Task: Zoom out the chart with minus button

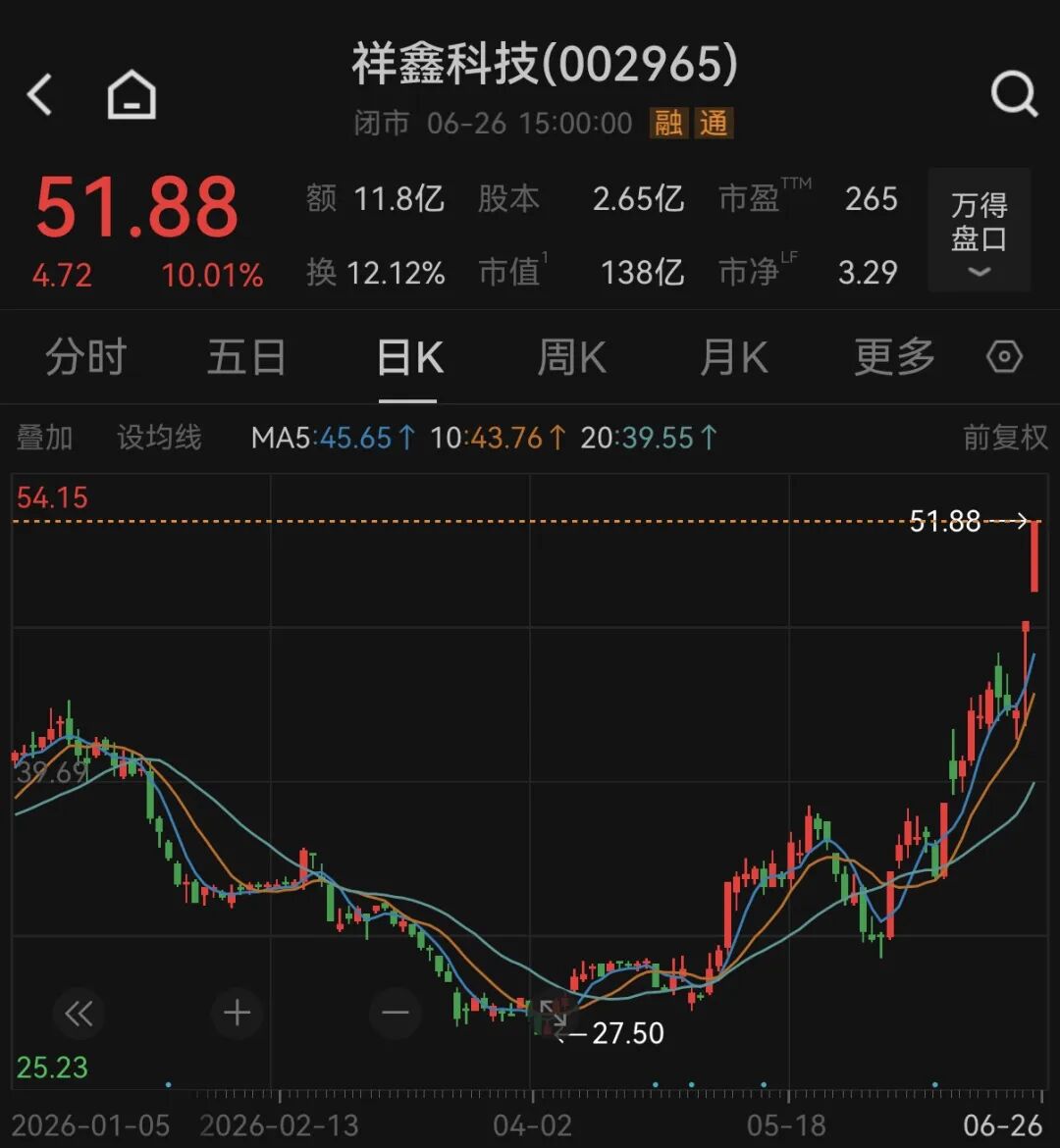Action: point(396,1014)
